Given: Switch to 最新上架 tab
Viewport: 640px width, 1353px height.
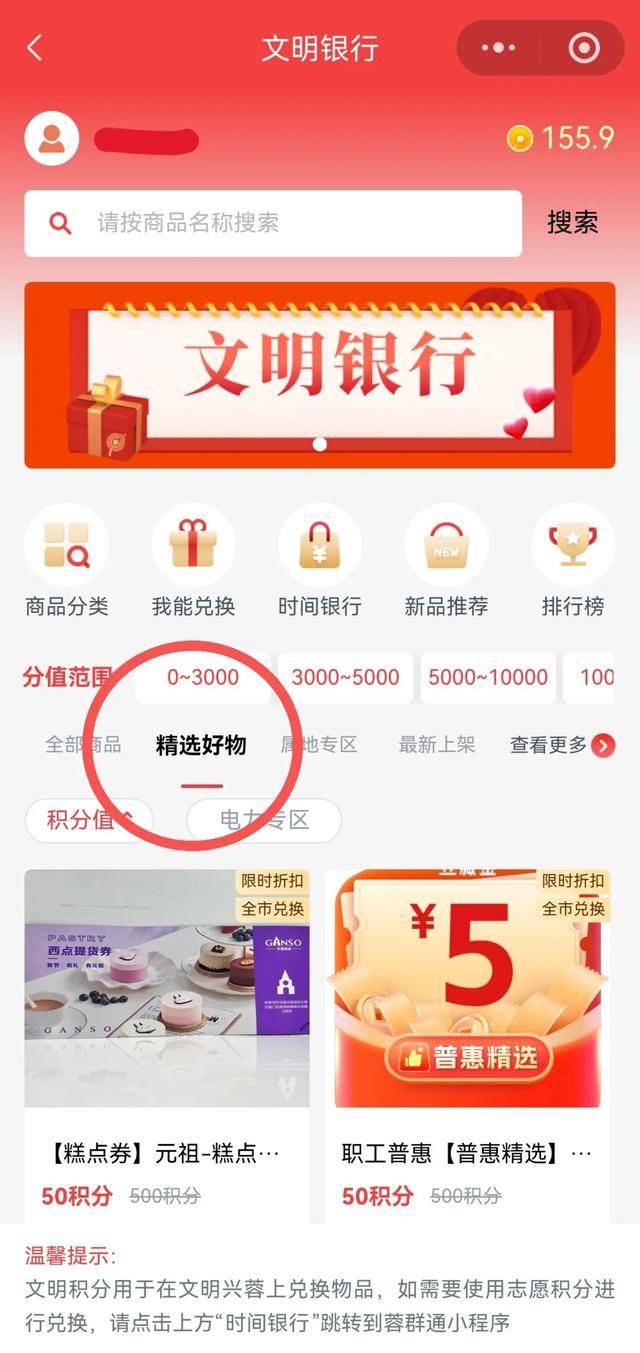Looking at the screenshot, I should [437, 745].
